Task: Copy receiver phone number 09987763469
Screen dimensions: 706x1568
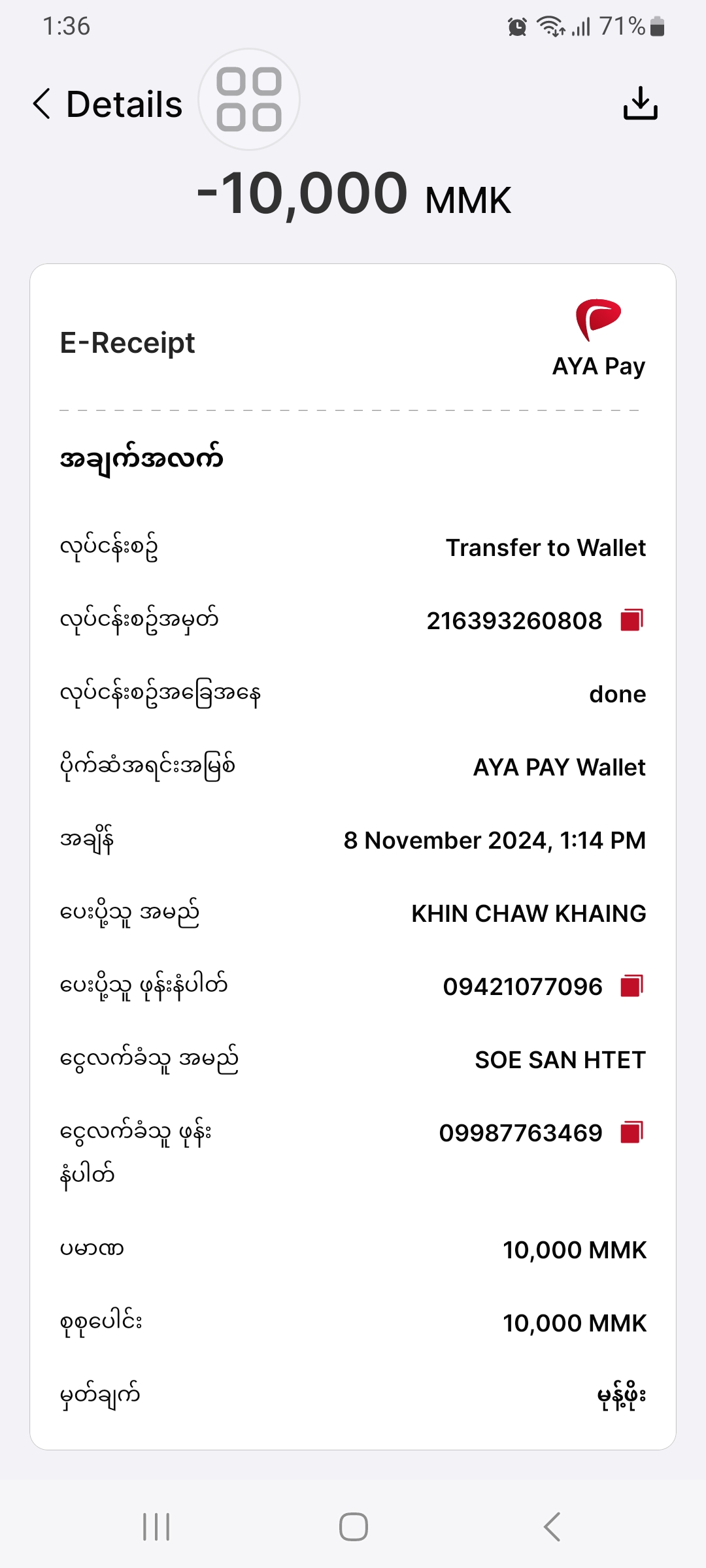Action: [631, 1132]
